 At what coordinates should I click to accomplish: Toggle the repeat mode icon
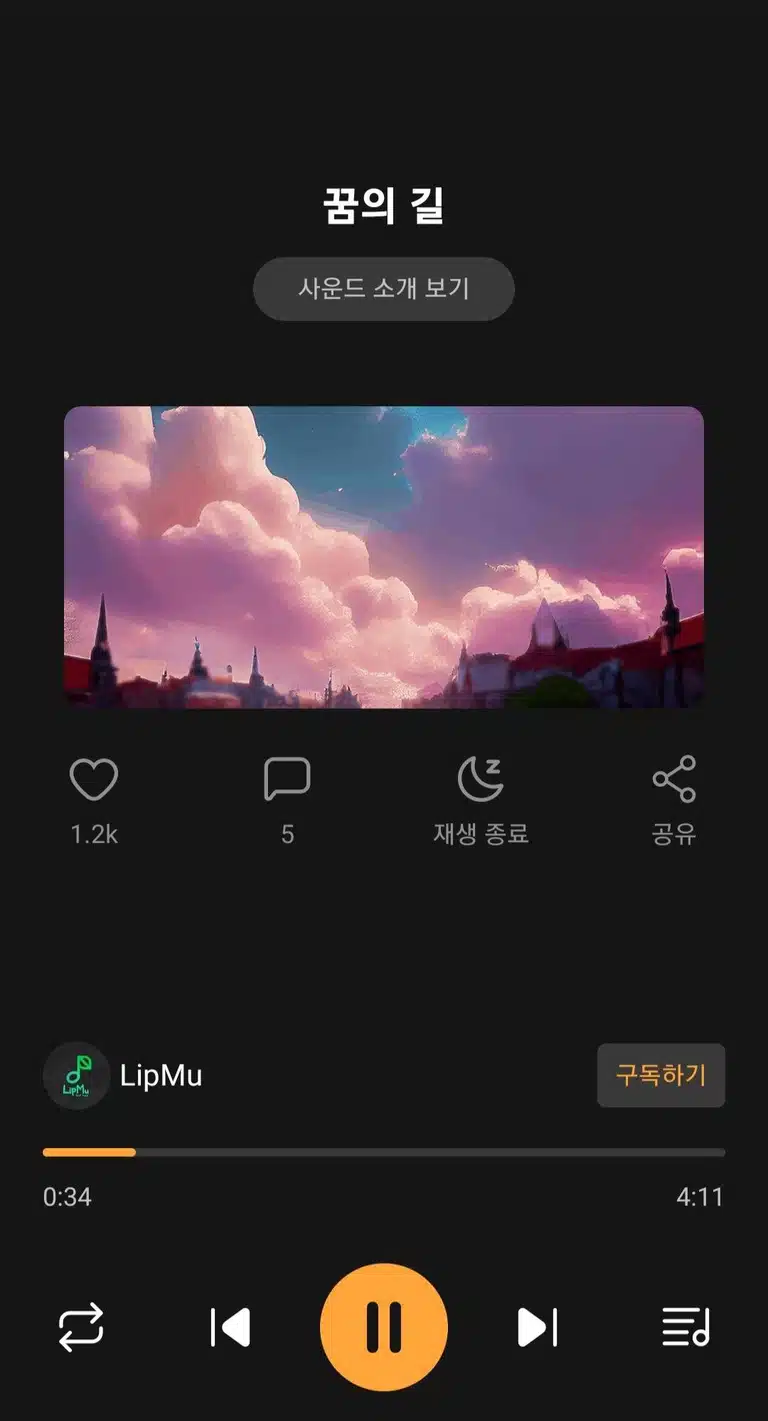(x=81, y=1327)
